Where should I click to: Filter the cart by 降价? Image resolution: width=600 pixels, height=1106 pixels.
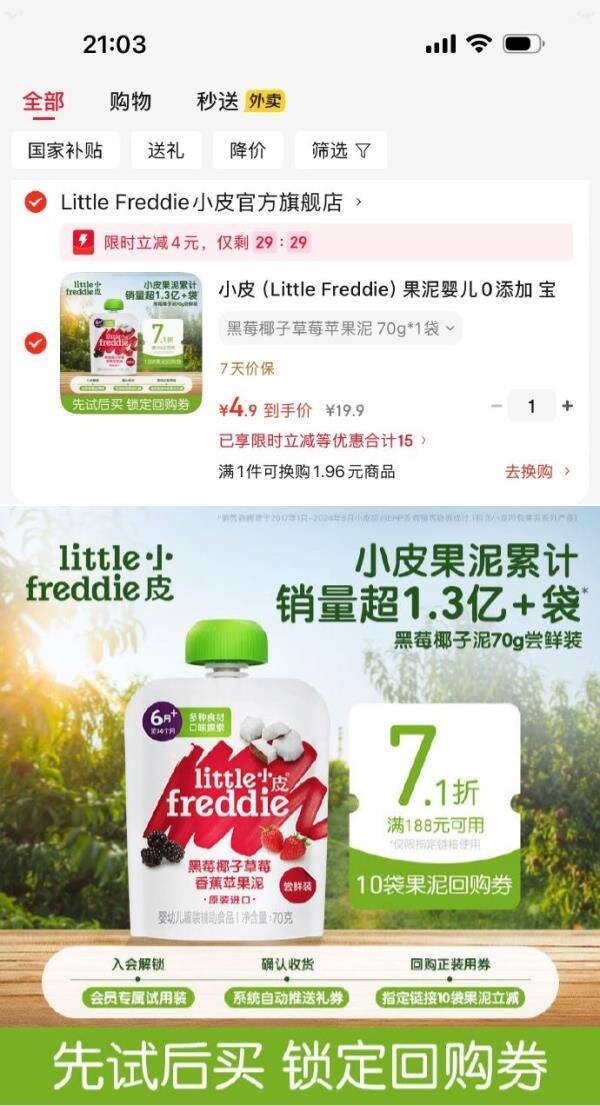[247, 150]
